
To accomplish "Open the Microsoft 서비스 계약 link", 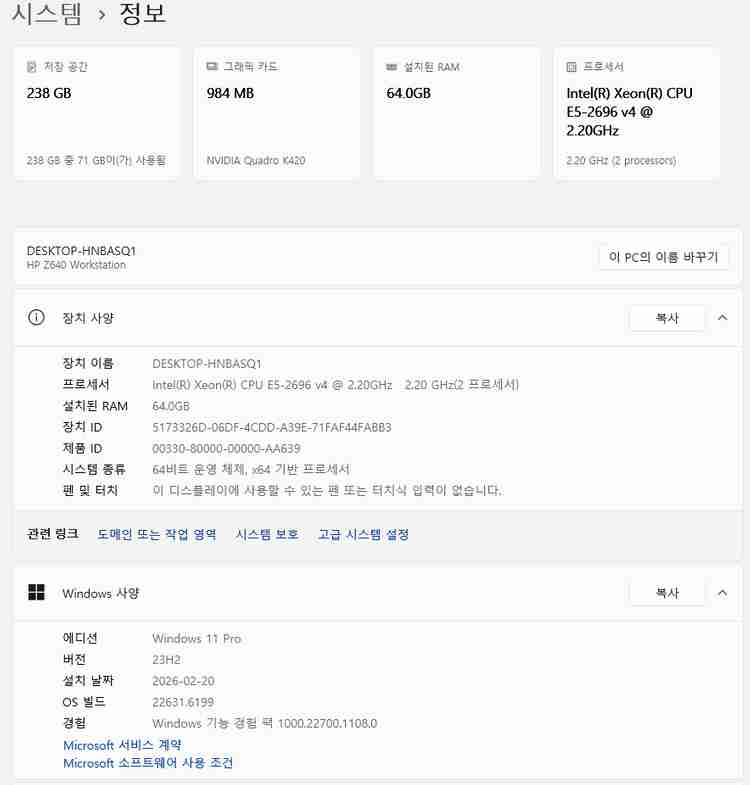I will pyautogui.click(x=122, y=745).
